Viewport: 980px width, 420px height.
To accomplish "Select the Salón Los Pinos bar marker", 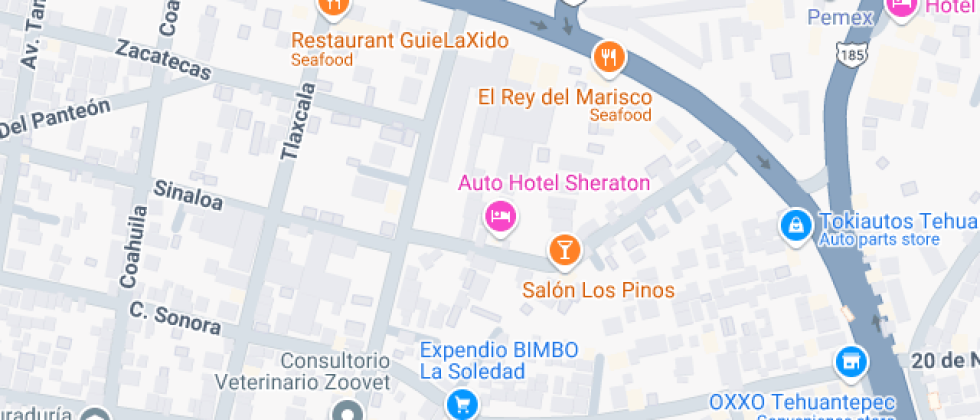I will (565, 249).
